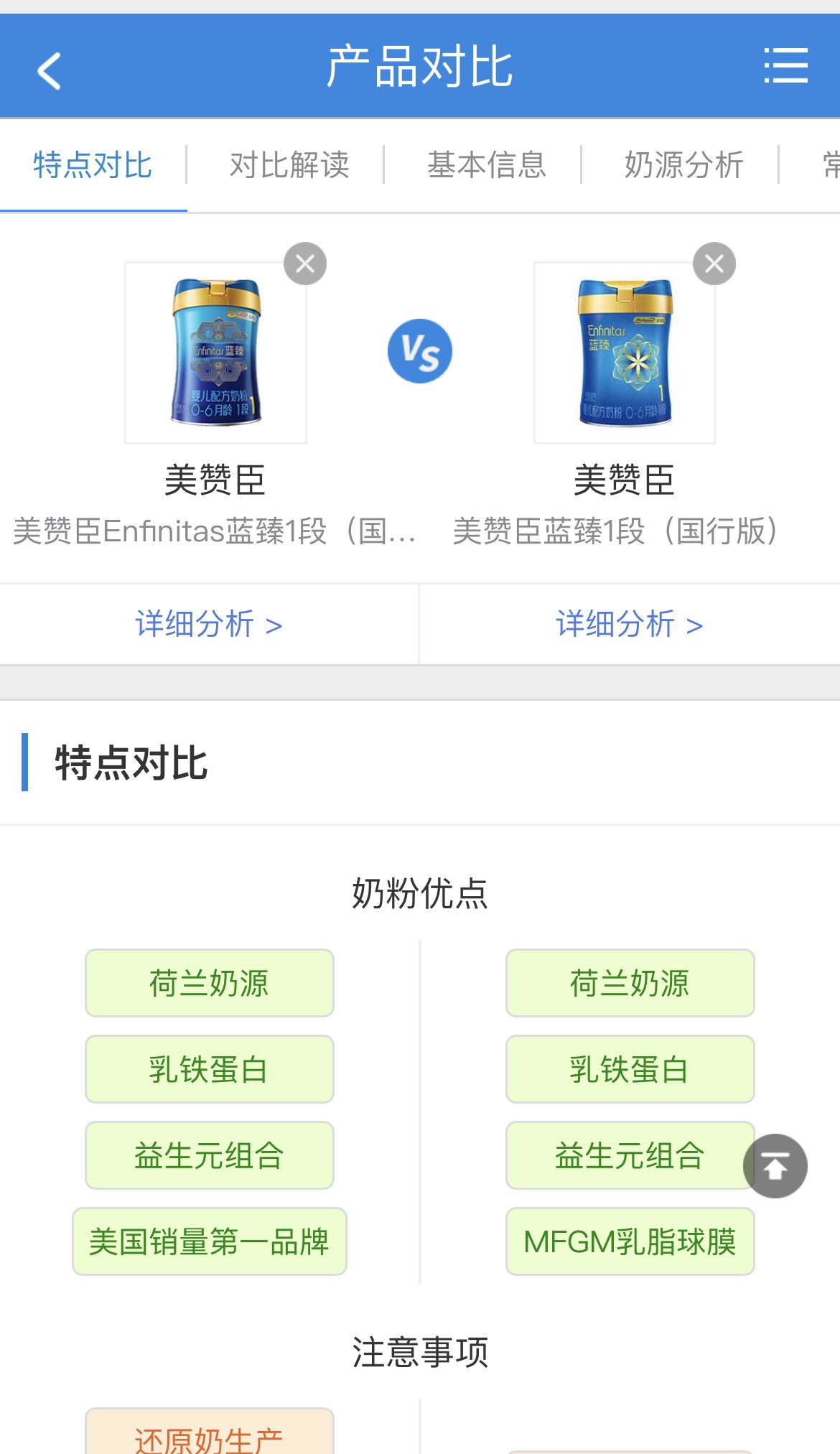
Task: Open 详细分析 for 蓝臻1段(国行版)
Action: pyautogui.click(x=629, y=624)
